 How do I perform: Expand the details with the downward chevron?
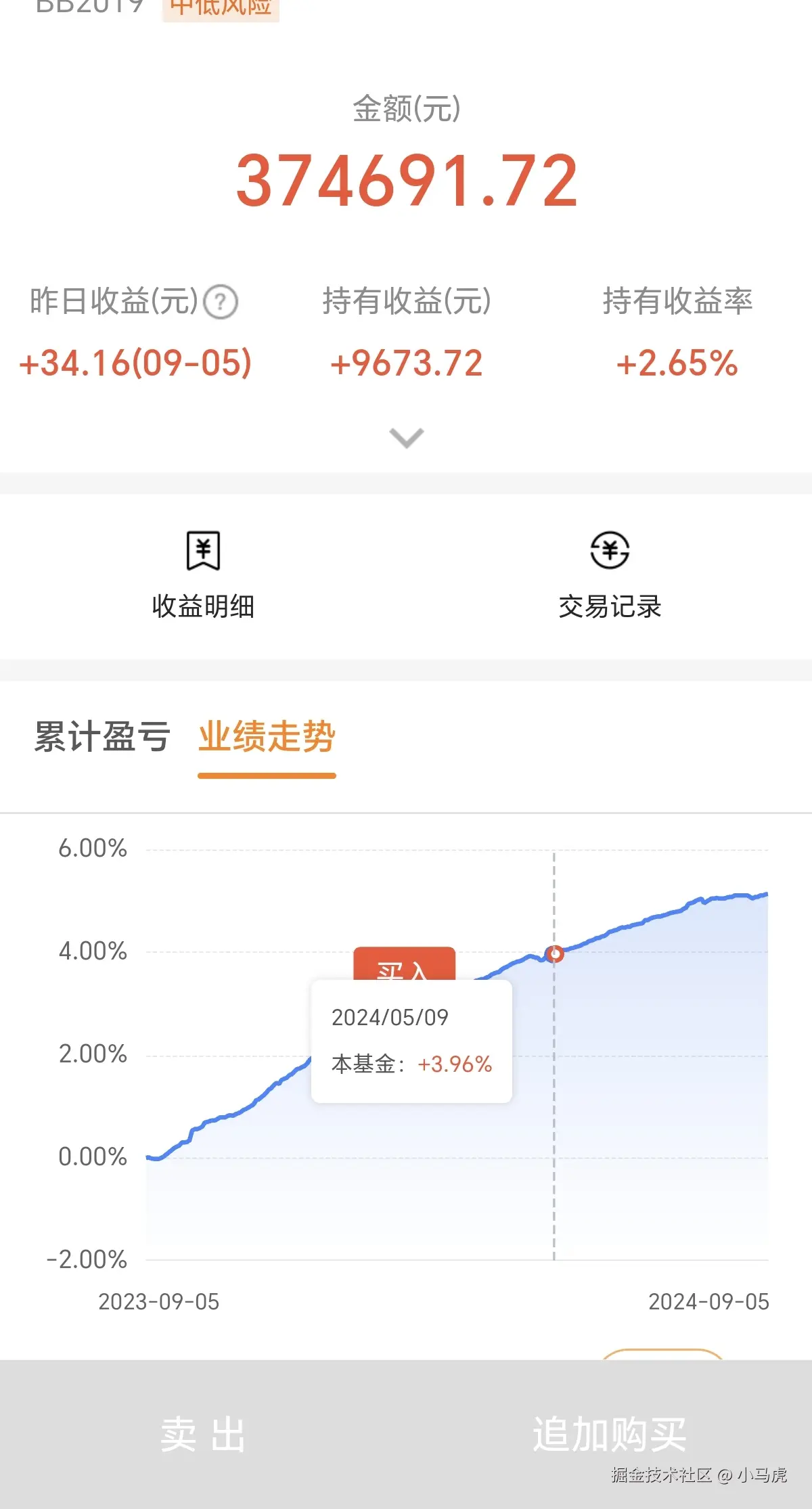tap(405, 438)
